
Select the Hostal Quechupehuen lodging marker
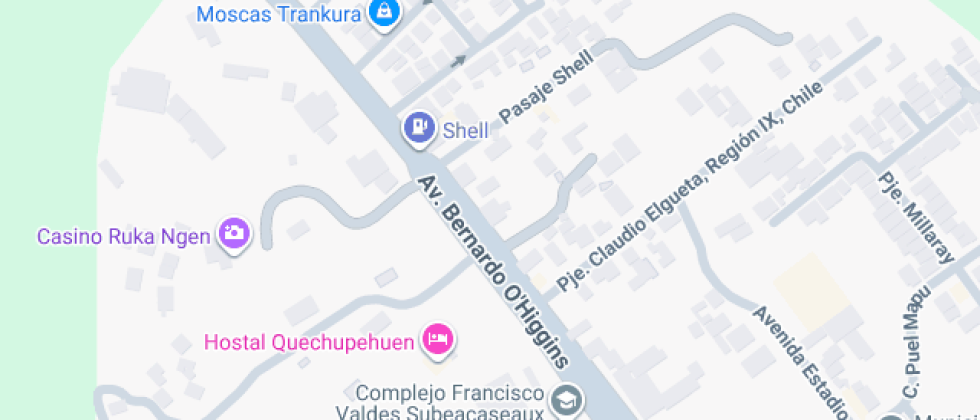(x=438, y=340)
